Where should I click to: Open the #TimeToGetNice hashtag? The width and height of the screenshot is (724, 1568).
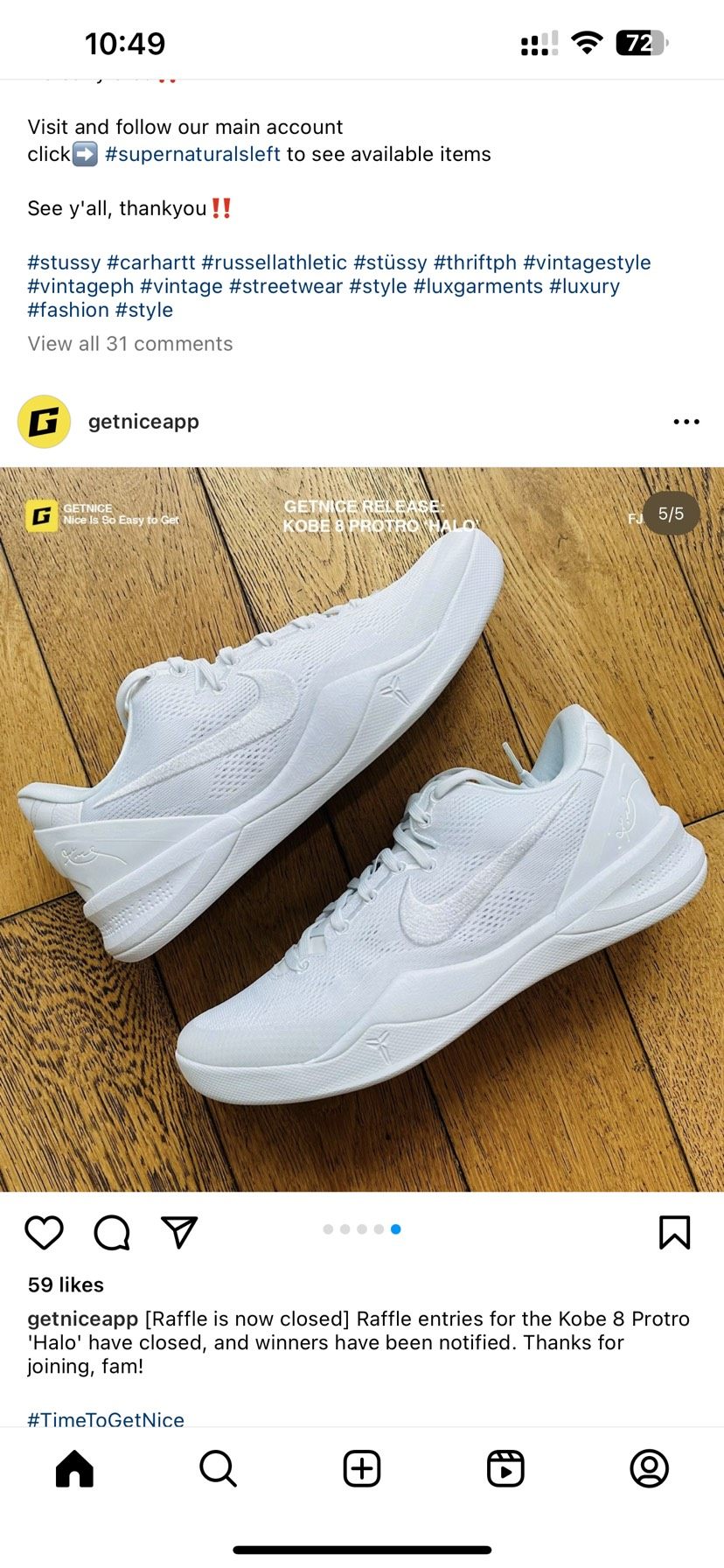tap(106, 1419)
